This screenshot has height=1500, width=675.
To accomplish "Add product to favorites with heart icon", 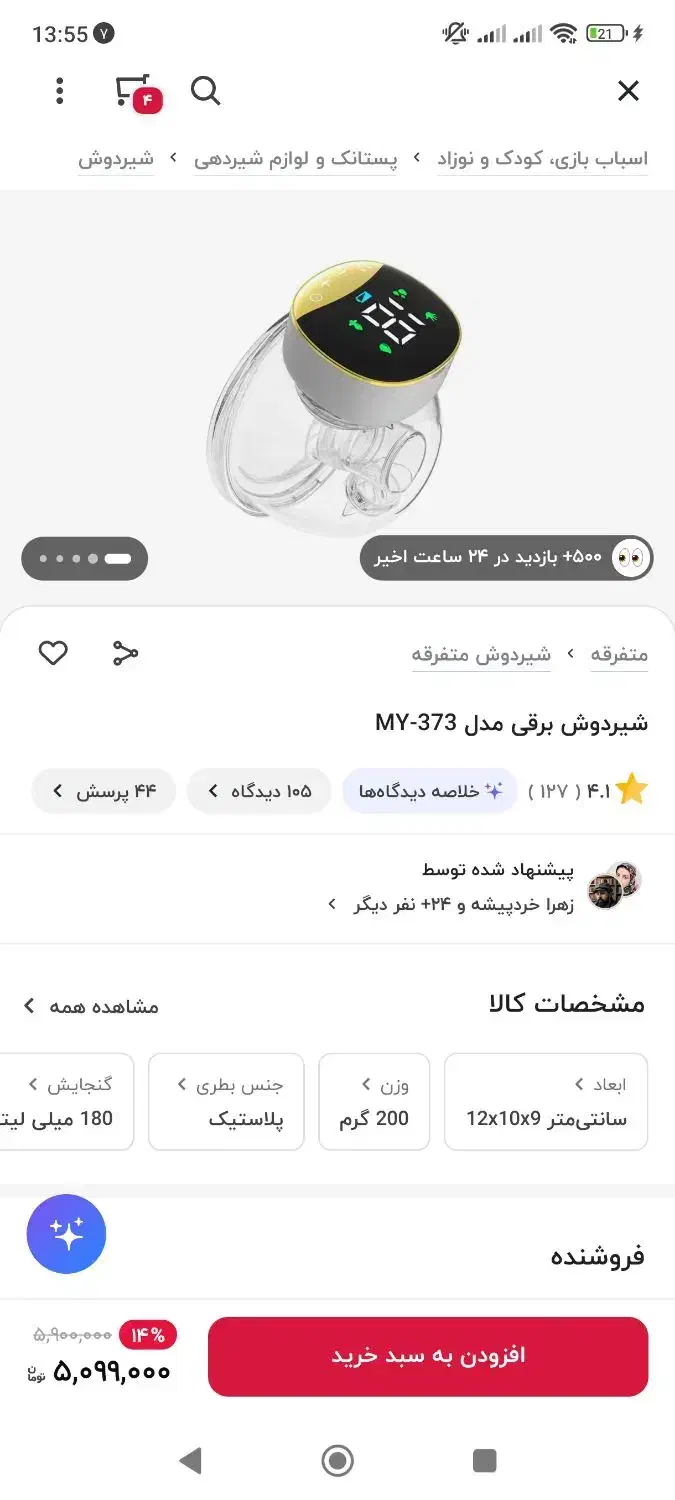I will point(53,654).
